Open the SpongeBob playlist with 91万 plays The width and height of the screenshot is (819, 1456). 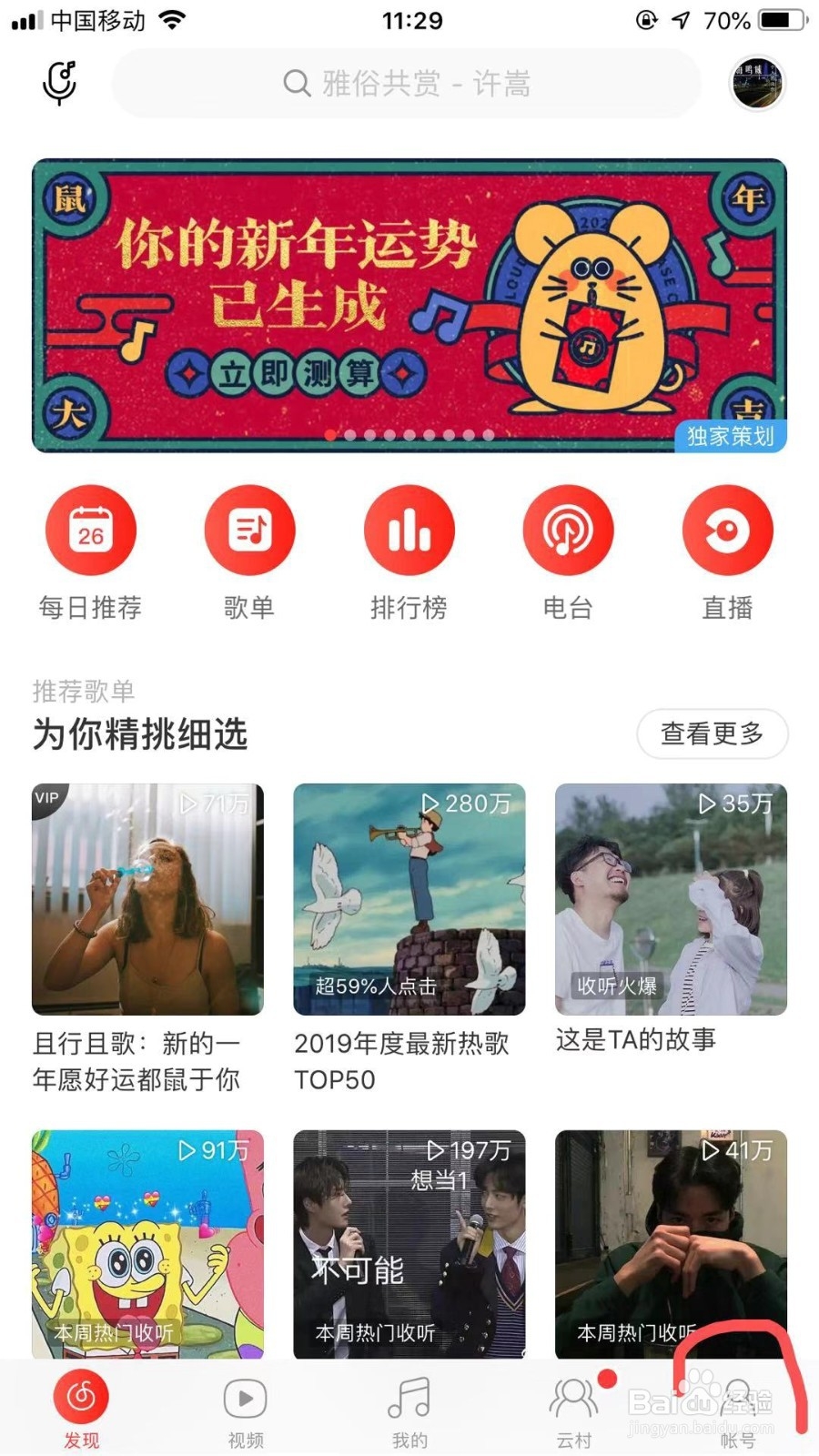[147, 1244]
